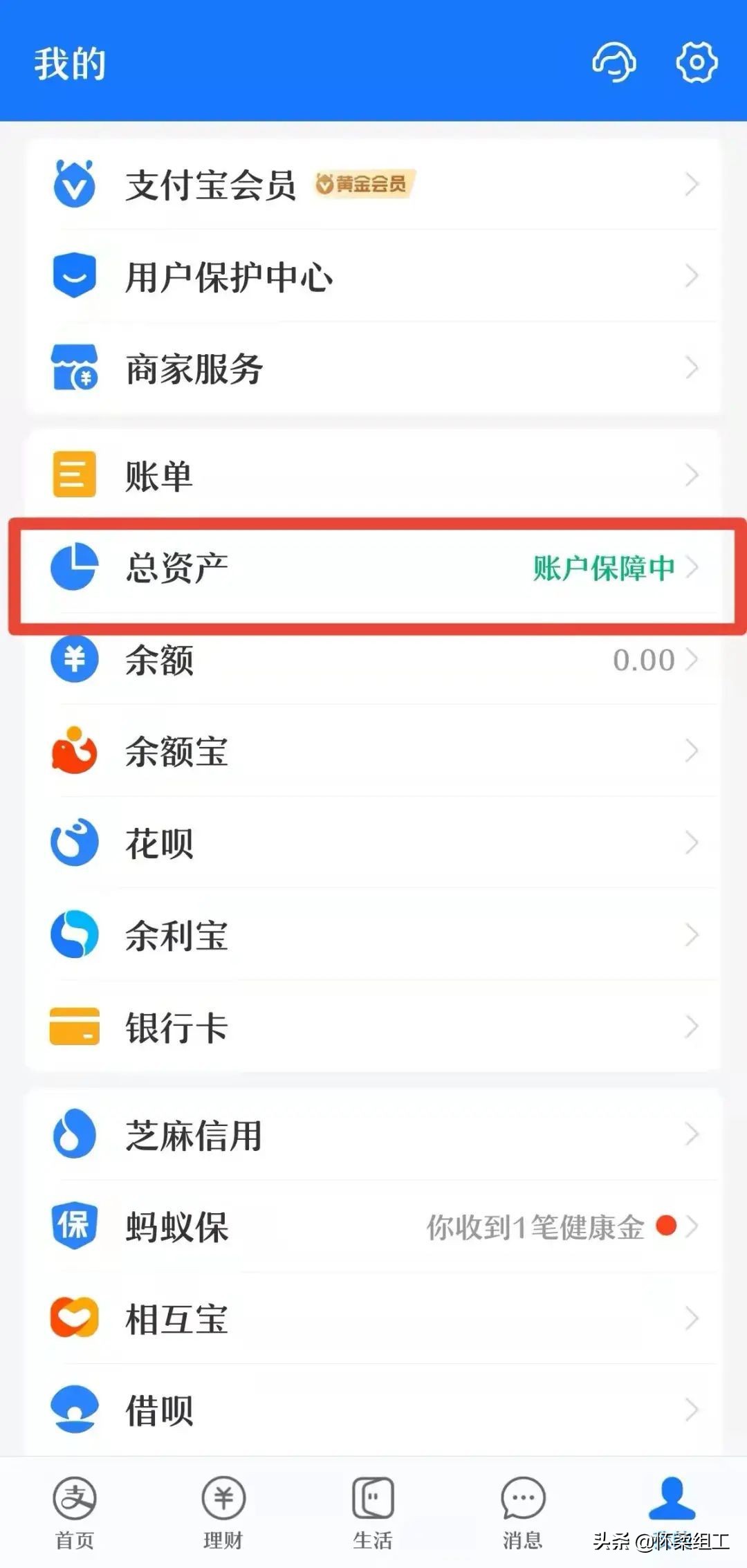Select the merchant services (商家服务) icon
The width and height of the screenshot is (747, 1568).
74,369
